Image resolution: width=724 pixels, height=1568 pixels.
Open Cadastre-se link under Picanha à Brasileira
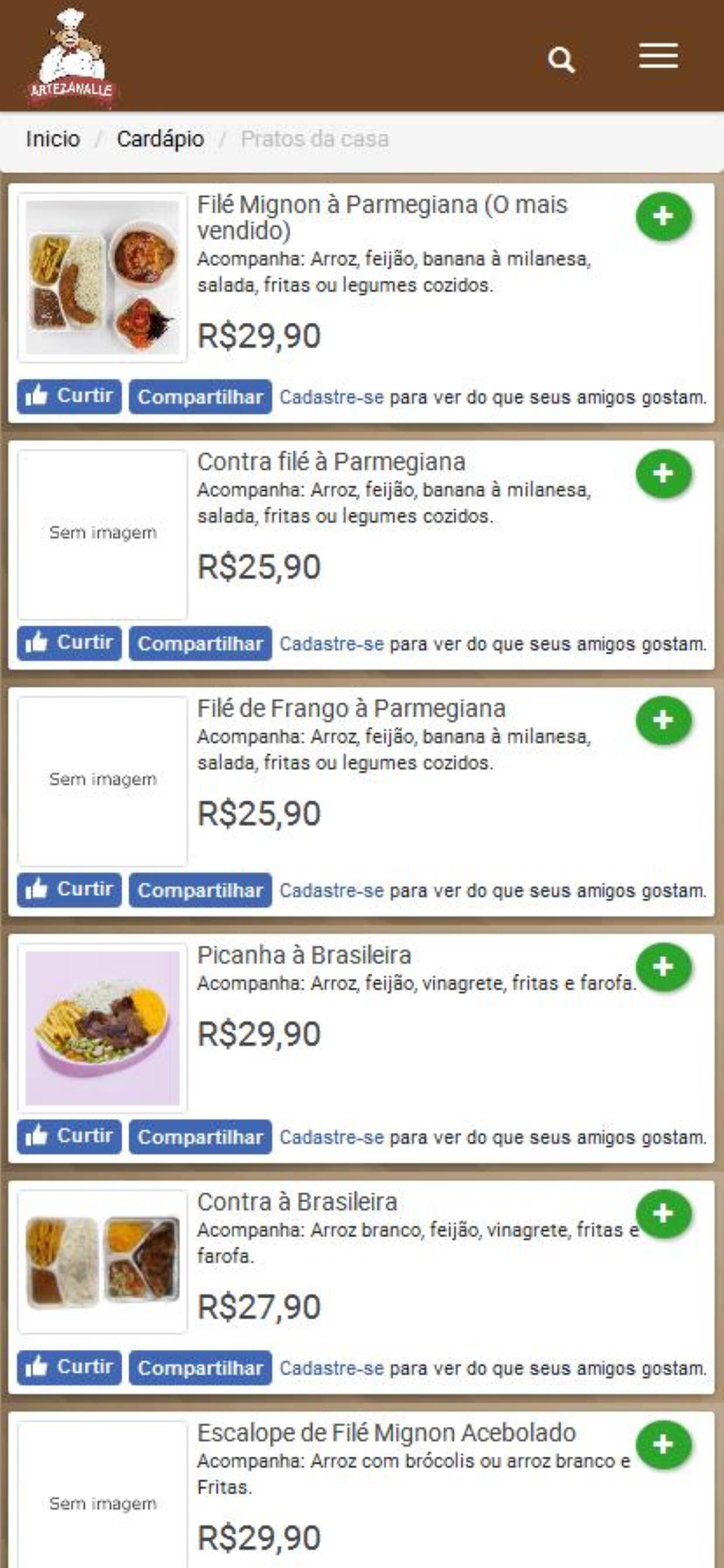click(331, 1137)
